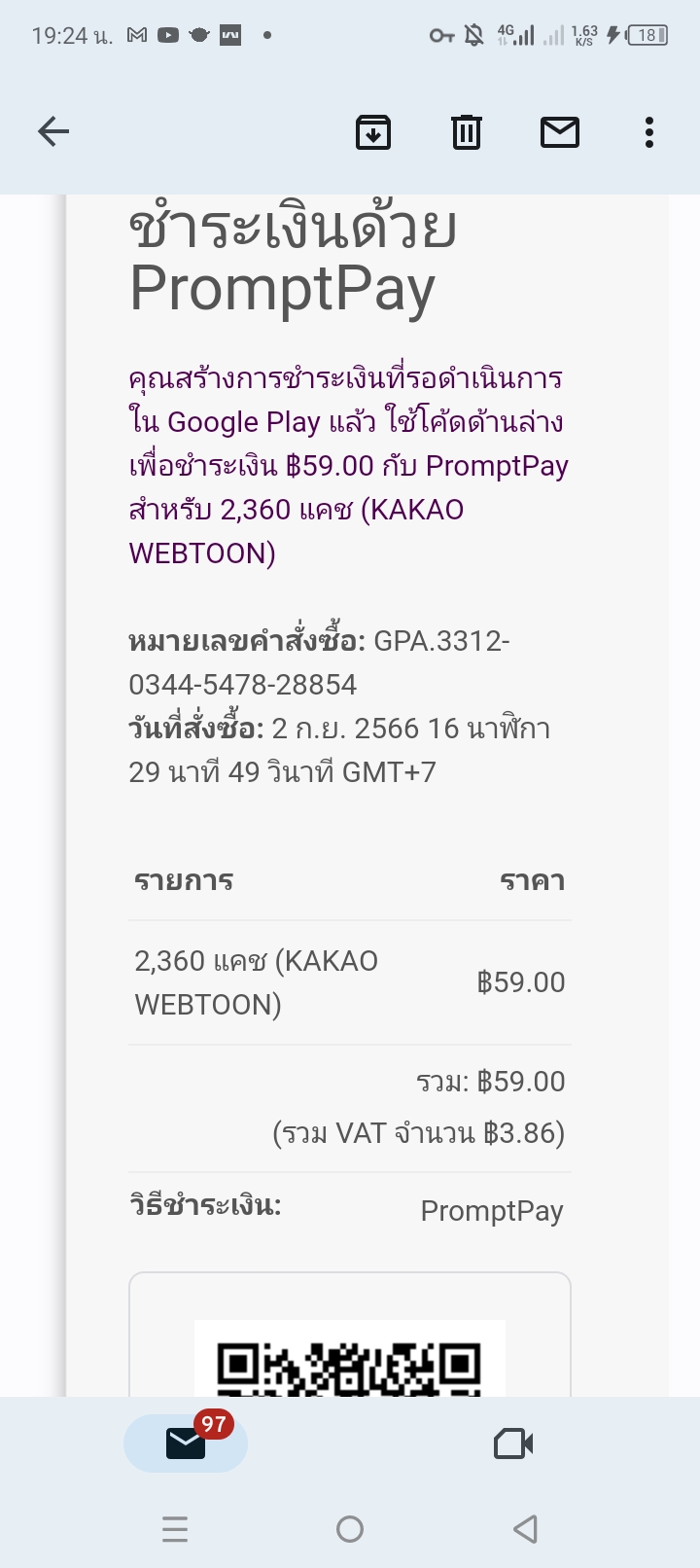Image resolution: width=700 pixels, height=1568 pixels.
Task: Switch to the Meet video tab
Action: (513, 1443)
